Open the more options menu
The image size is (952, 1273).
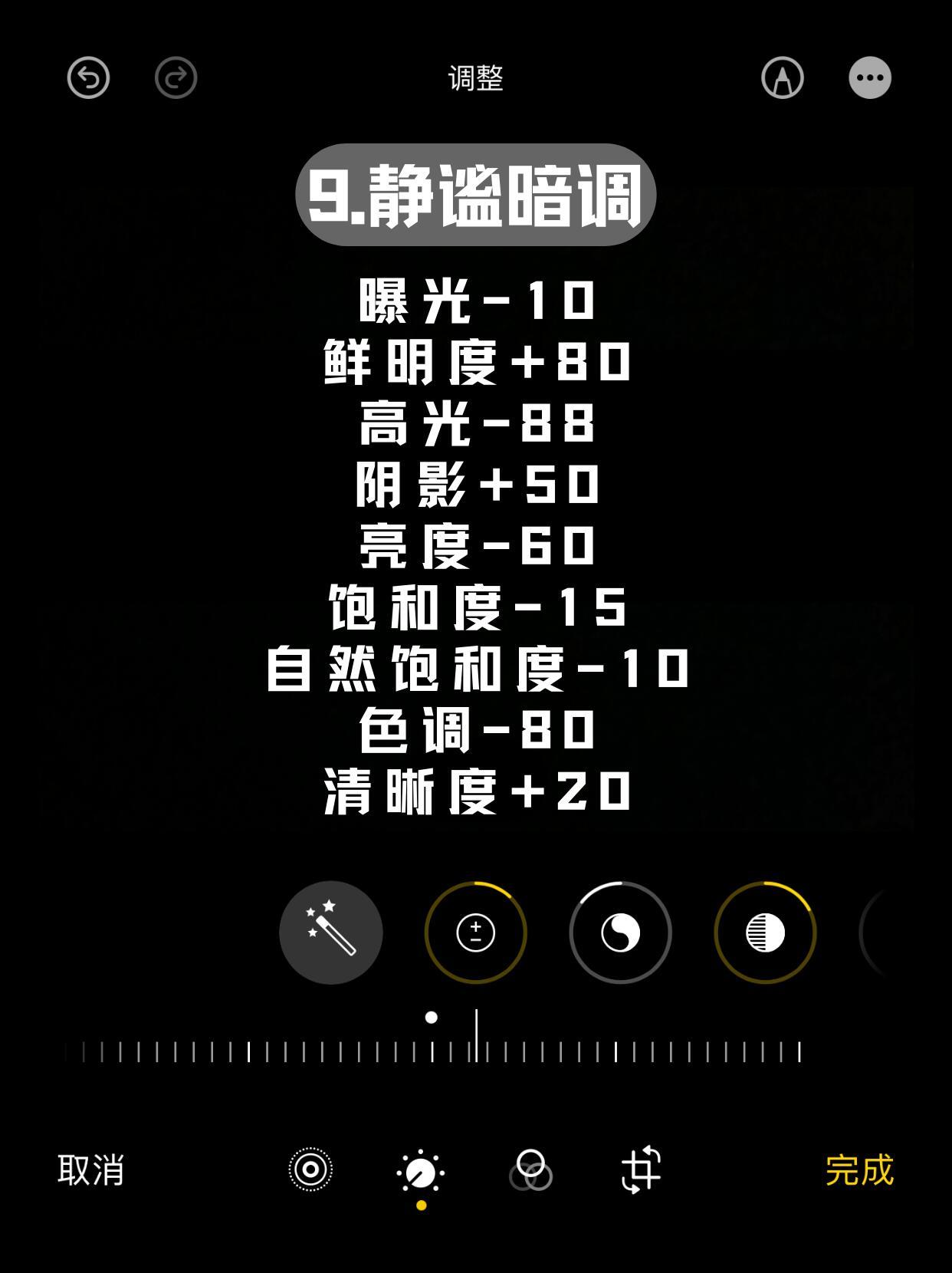point(870,77)
